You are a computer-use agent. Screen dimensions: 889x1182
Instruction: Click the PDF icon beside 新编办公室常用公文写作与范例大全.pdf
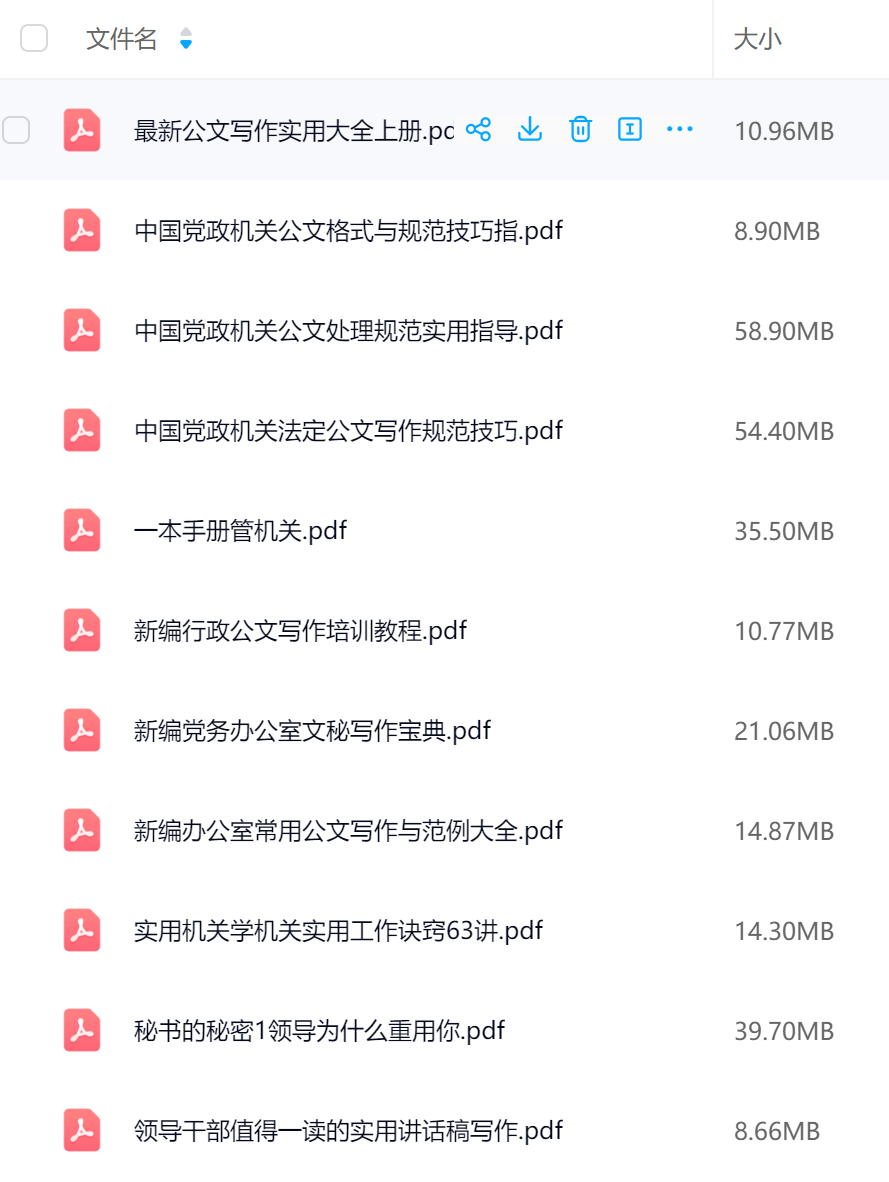81,831
